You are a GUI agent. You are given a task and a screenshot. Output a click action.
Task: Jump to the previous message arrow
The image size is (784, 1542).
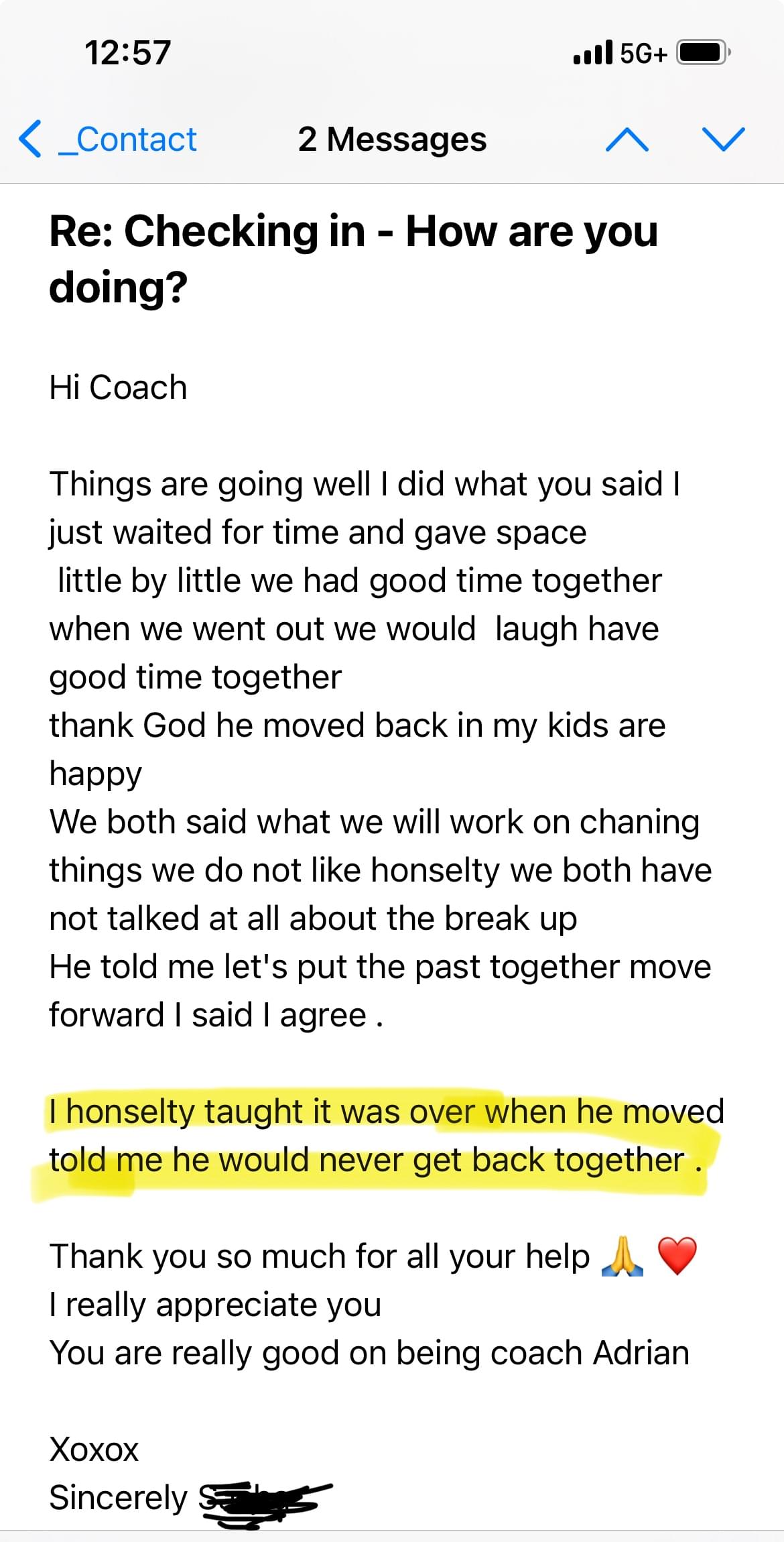(x=627, y=139)
